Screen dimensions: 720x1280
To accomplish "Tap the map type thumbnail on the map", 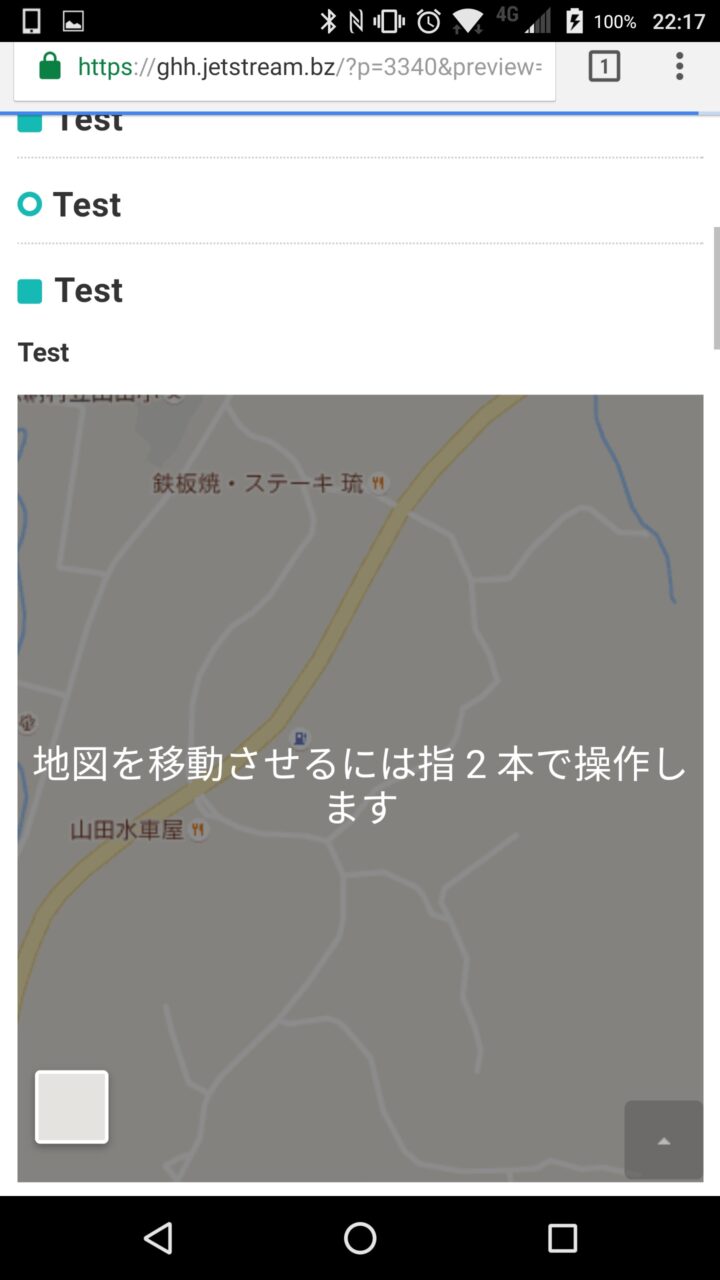I will tap(72, 1107).
